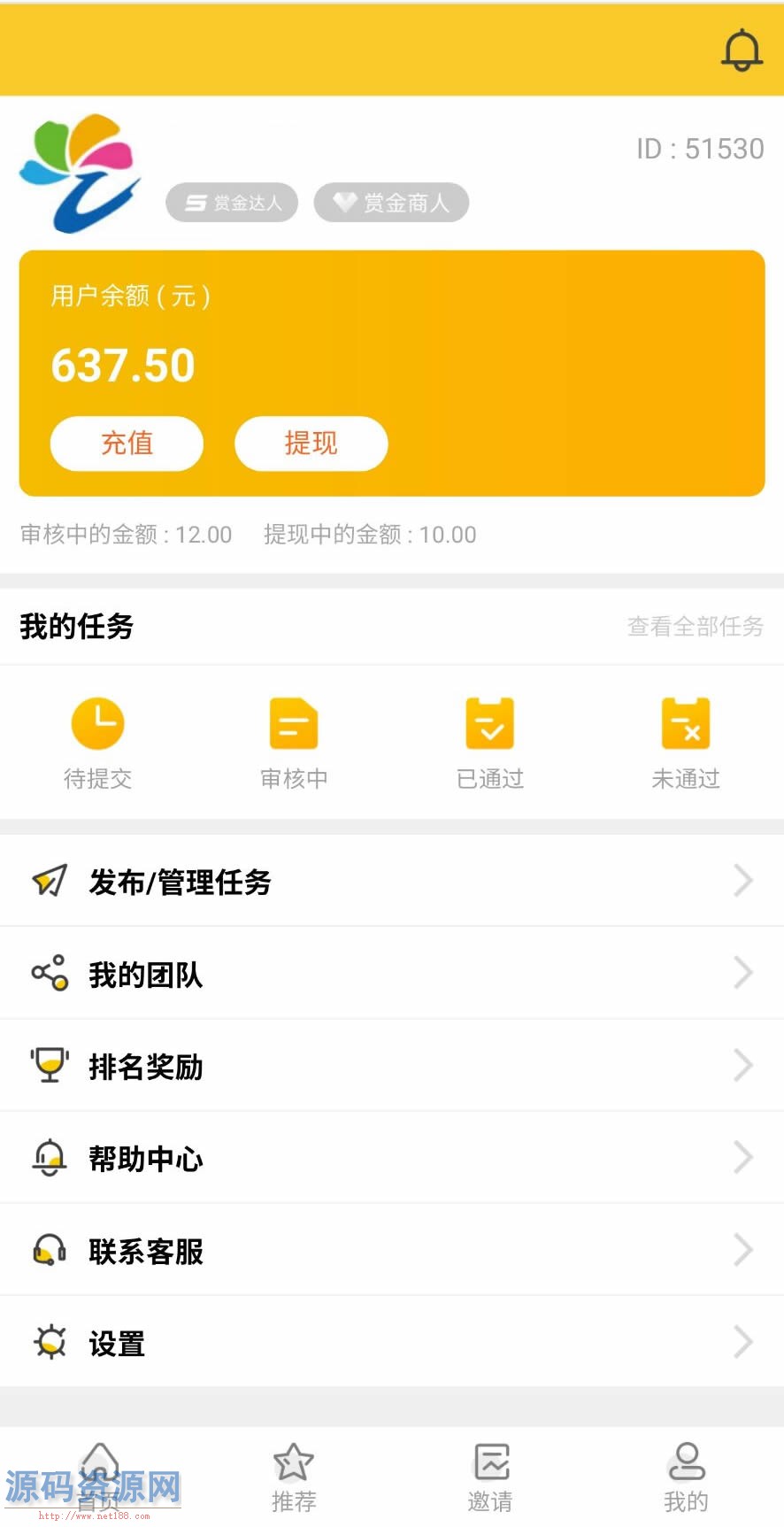The width and height of the screenshot is (784, 1527).
Task: Tap the 充值 recharge button
Action: coord(127,443)
